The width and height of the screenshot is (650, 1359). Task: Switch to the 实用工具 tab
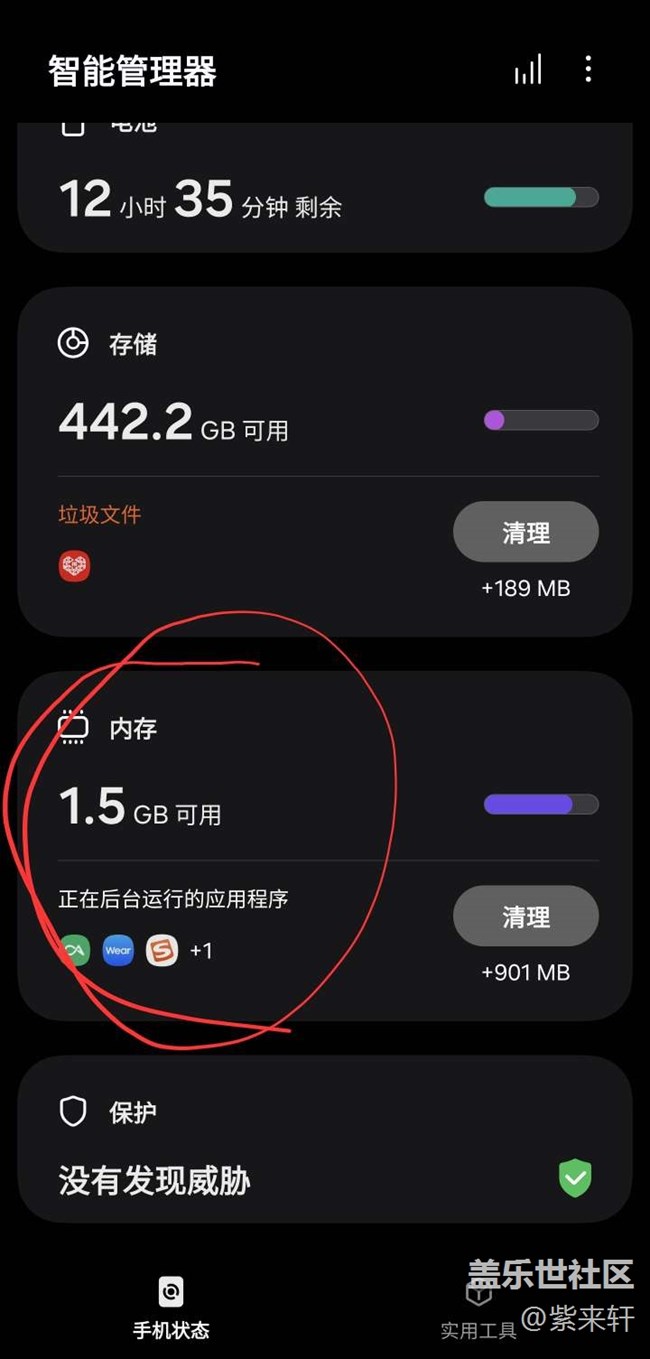[x=479, y=1310]
